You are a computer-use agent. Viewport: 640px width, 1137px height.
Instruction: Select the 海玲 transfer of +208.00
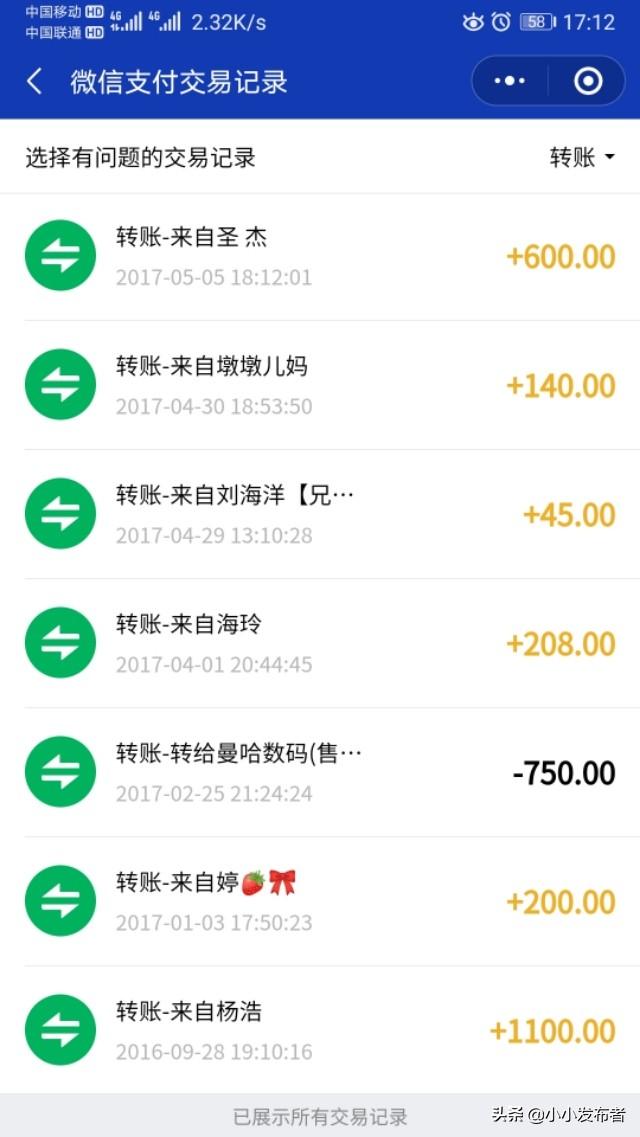(320, 643)
